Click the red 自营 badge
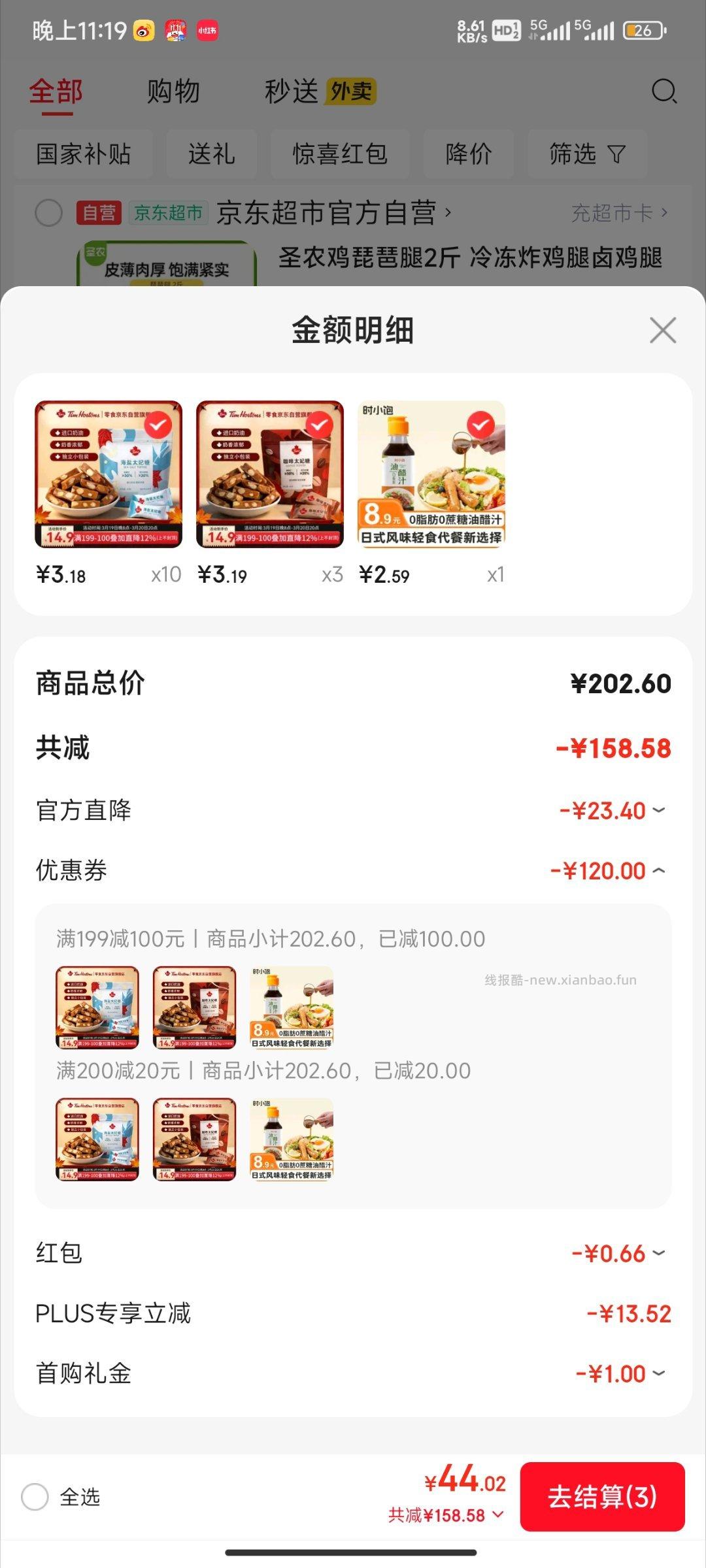706x1568 pixels. click(99, 212)
